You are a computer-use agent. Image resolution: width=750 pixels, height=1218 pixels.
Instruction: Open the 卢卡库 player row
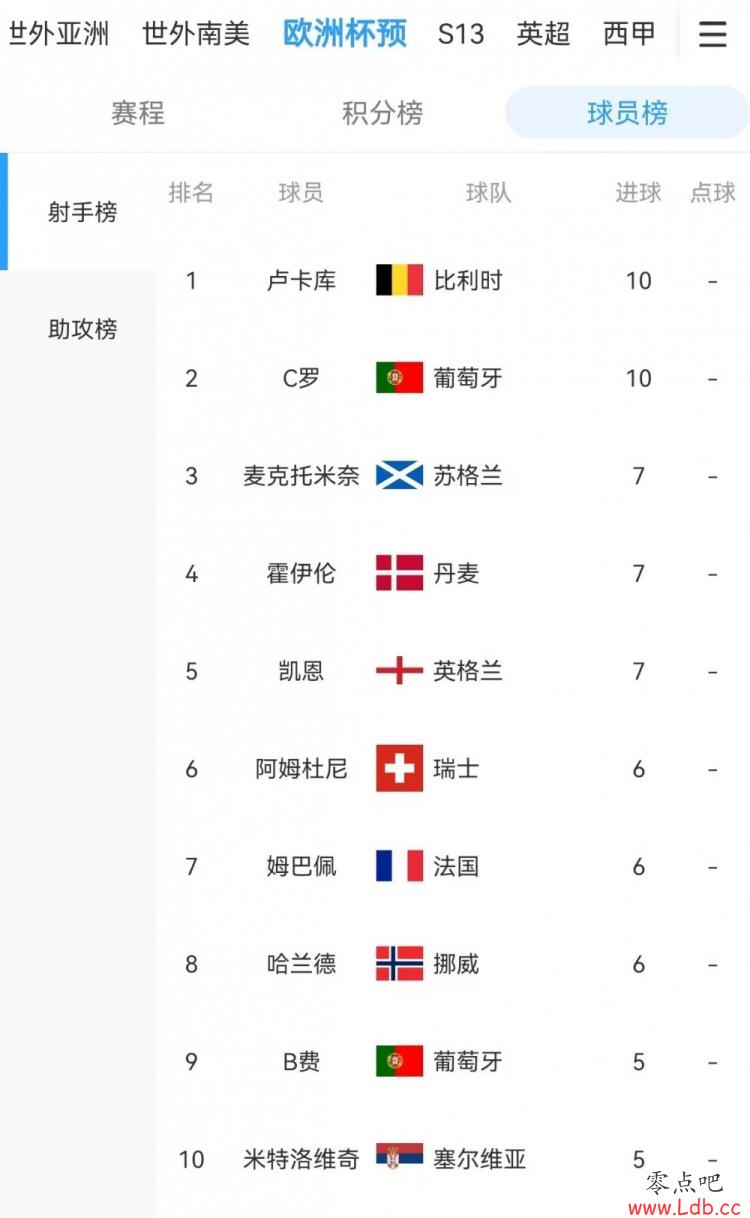coord(453,280)
